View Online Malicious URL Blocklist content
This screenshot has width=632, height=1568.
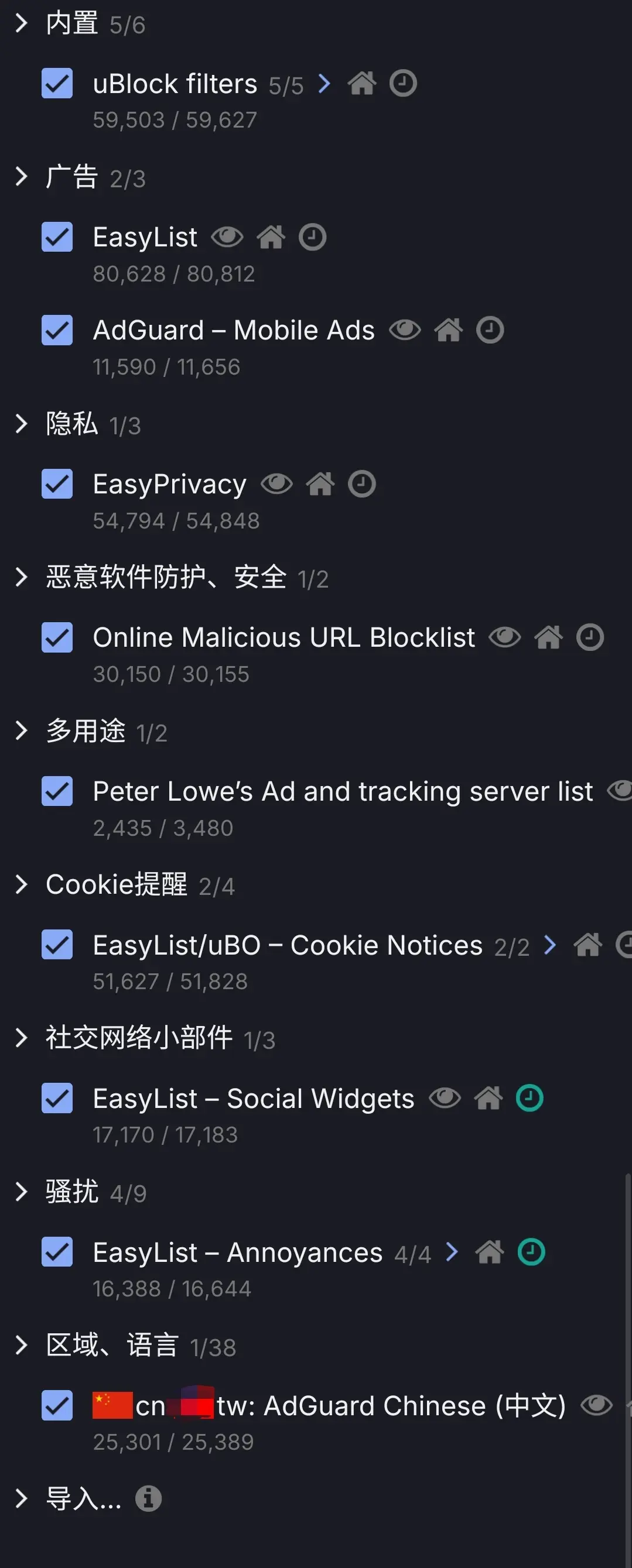[x=505, y=637]
